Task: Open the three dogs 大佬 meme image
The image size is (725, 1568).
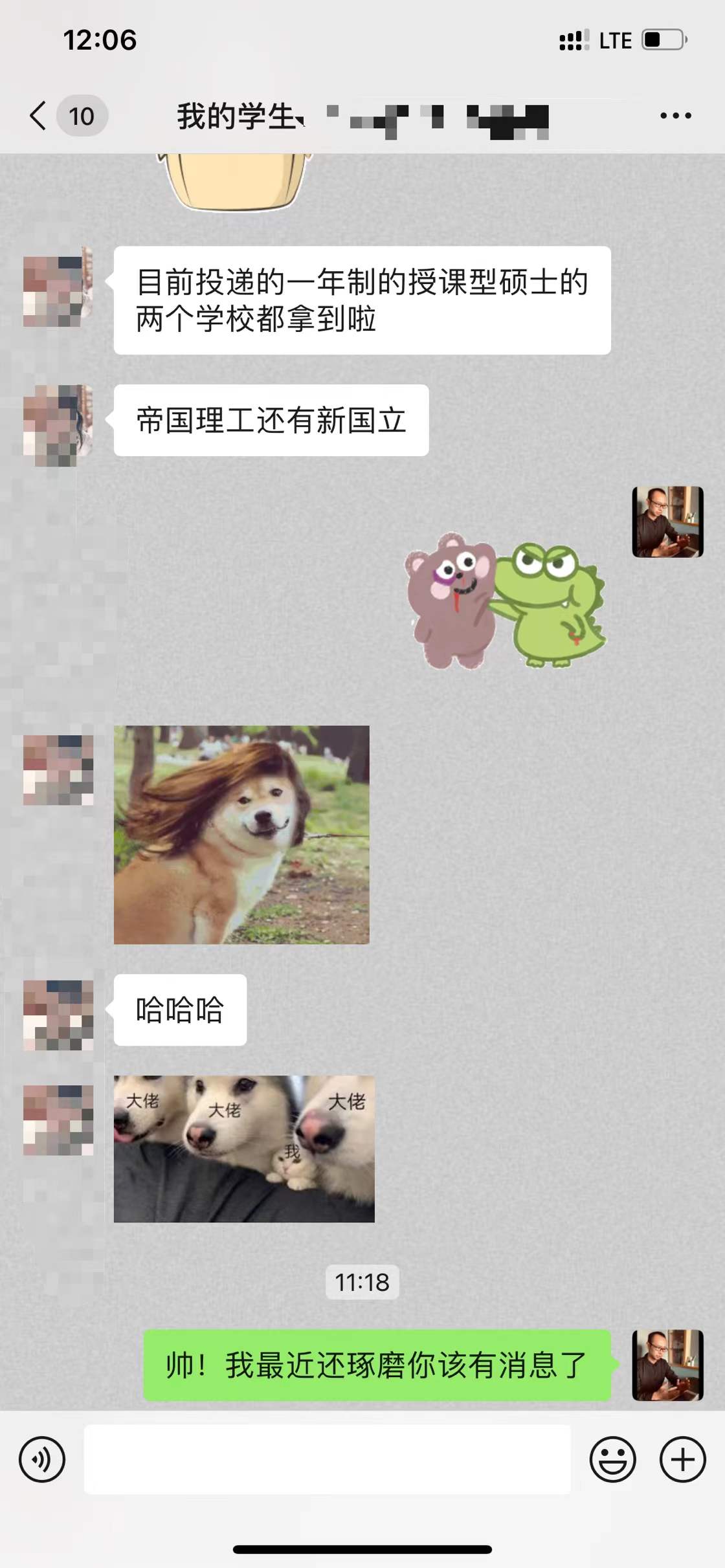Action: click(x=244, y=1149)
